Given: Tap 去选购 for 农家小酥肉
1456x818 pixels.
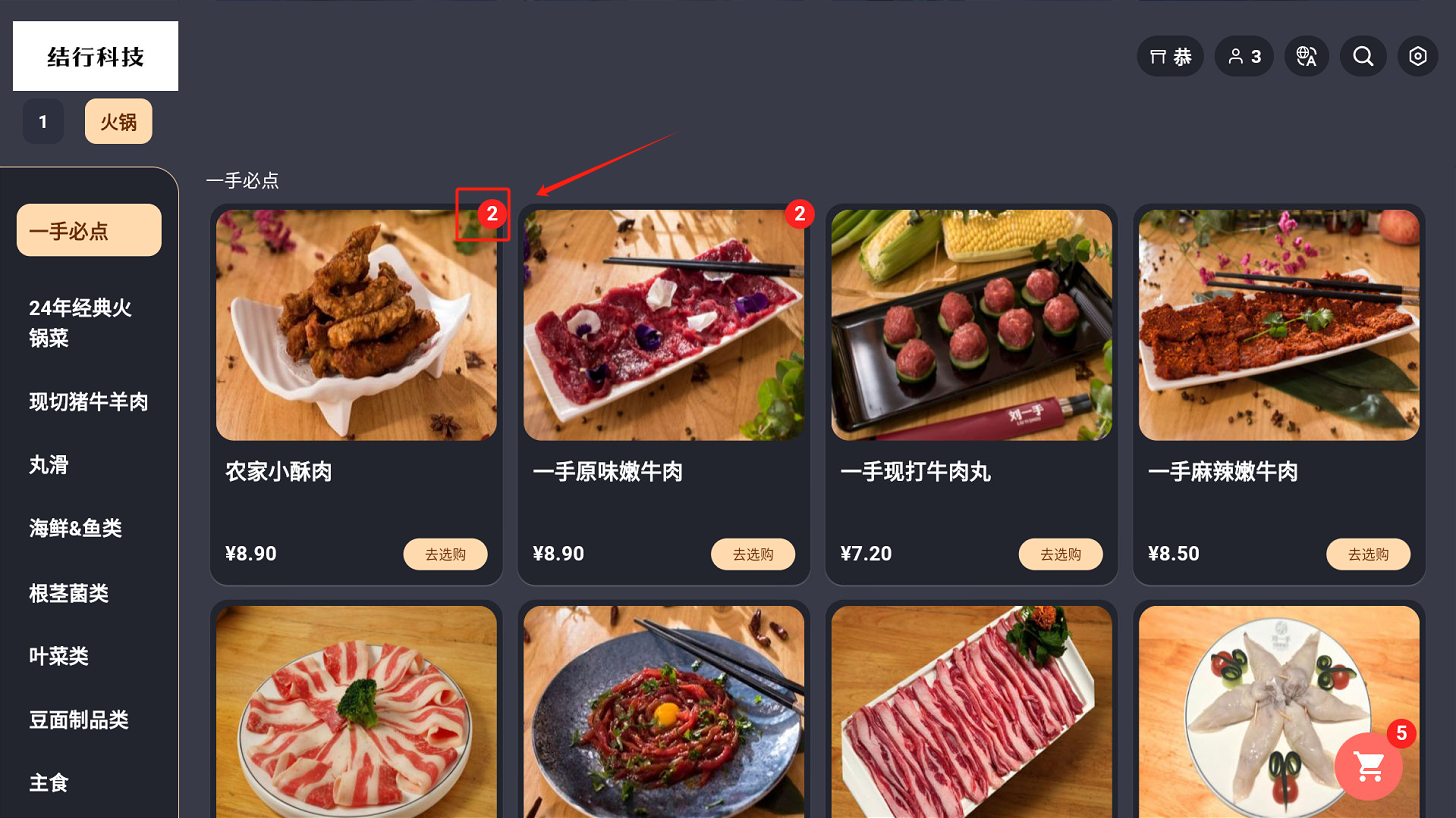Looking at the screenshot, I should coord(445,554).
